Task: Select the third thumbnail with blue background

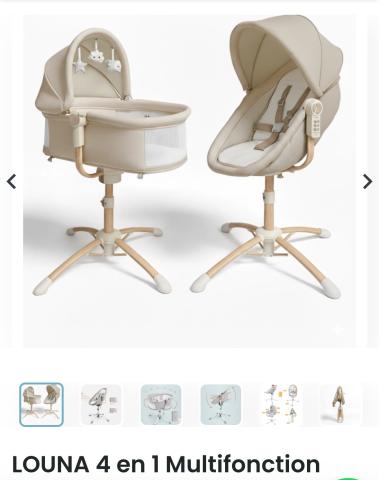Action: [161, 405]
